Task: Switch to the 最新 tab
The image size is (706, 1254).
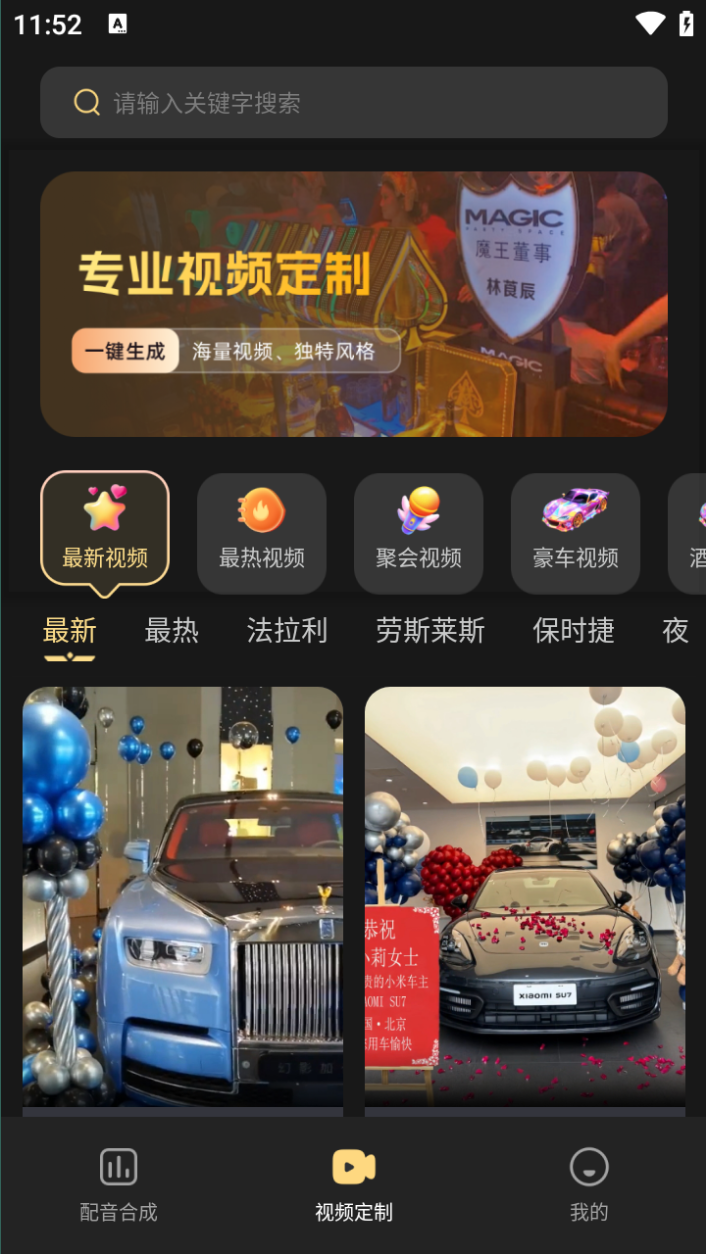Action: (x=70, y=631)
